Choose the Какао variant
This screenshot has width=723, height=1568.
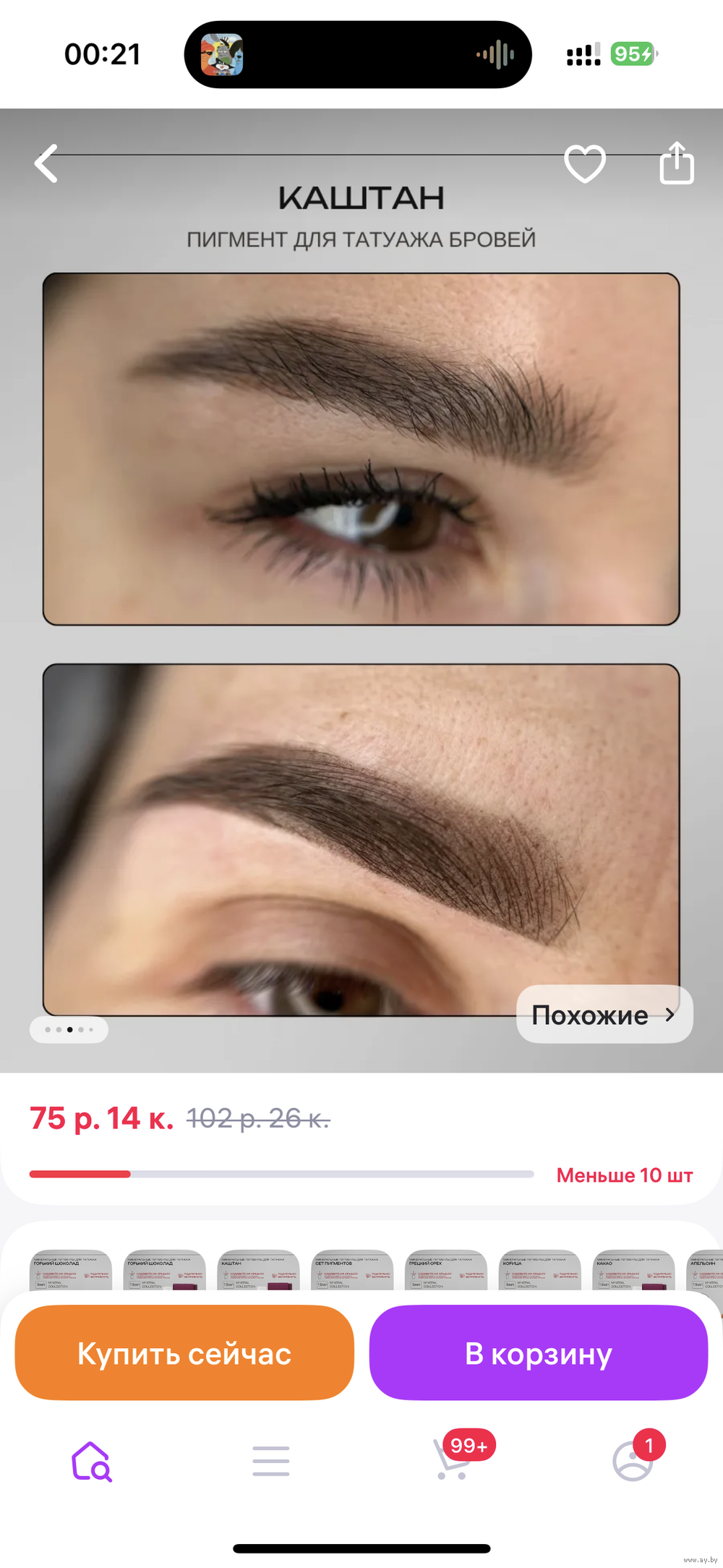[x=634, y=1270]
